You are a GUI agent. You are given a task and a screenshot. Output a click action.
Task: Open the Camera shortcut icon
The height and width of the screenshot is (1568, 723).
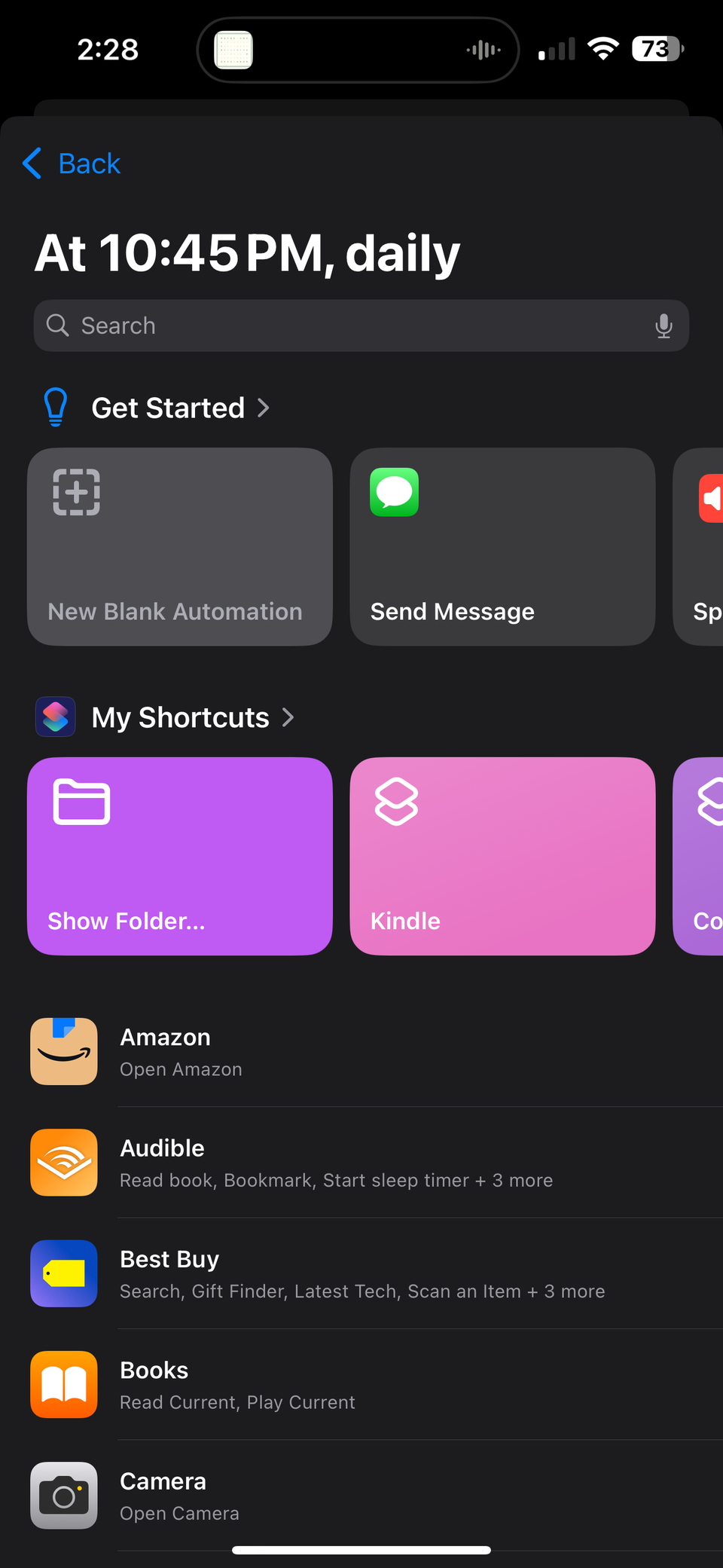(x=63, y=1496)
